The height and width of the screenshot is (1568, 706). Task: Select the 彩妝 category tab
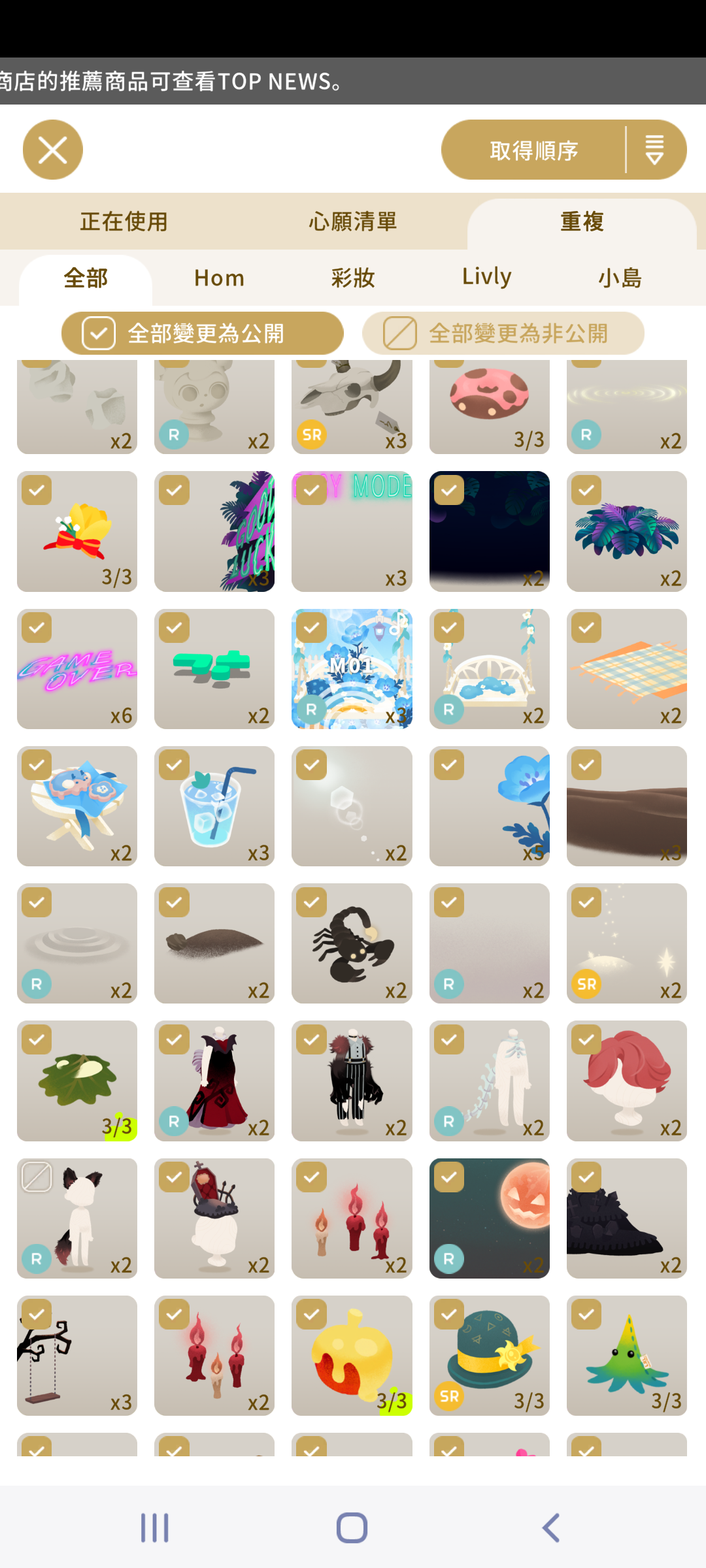(x=353, y=278)
